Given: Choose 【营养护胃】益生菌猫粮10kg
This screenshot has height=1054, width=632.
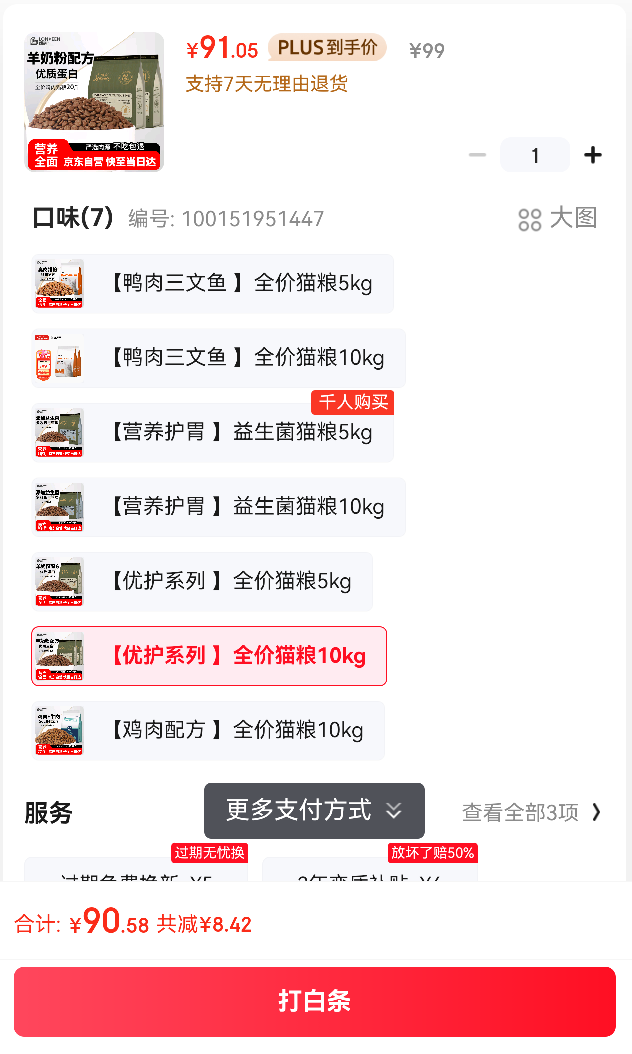Looking at the screenshot, I should coord(219,507).
